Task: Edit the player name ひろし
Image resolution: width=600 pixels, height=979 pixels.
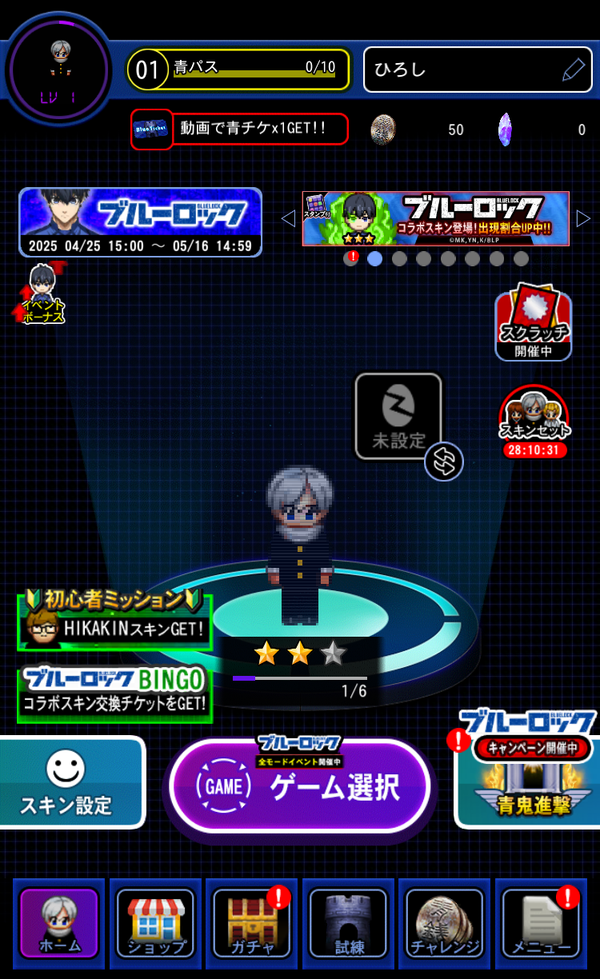Action: pyautogui.click(x=573, y=69)
